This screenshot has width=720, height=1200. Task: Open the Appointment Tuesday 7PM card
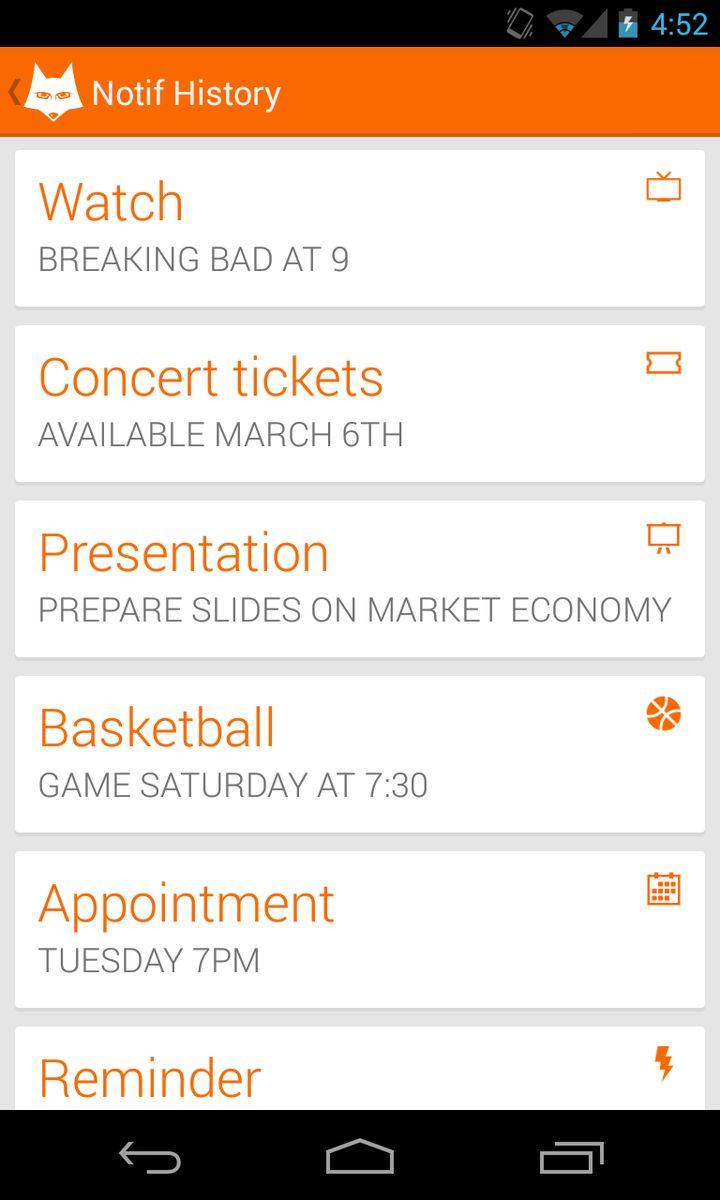360,929
